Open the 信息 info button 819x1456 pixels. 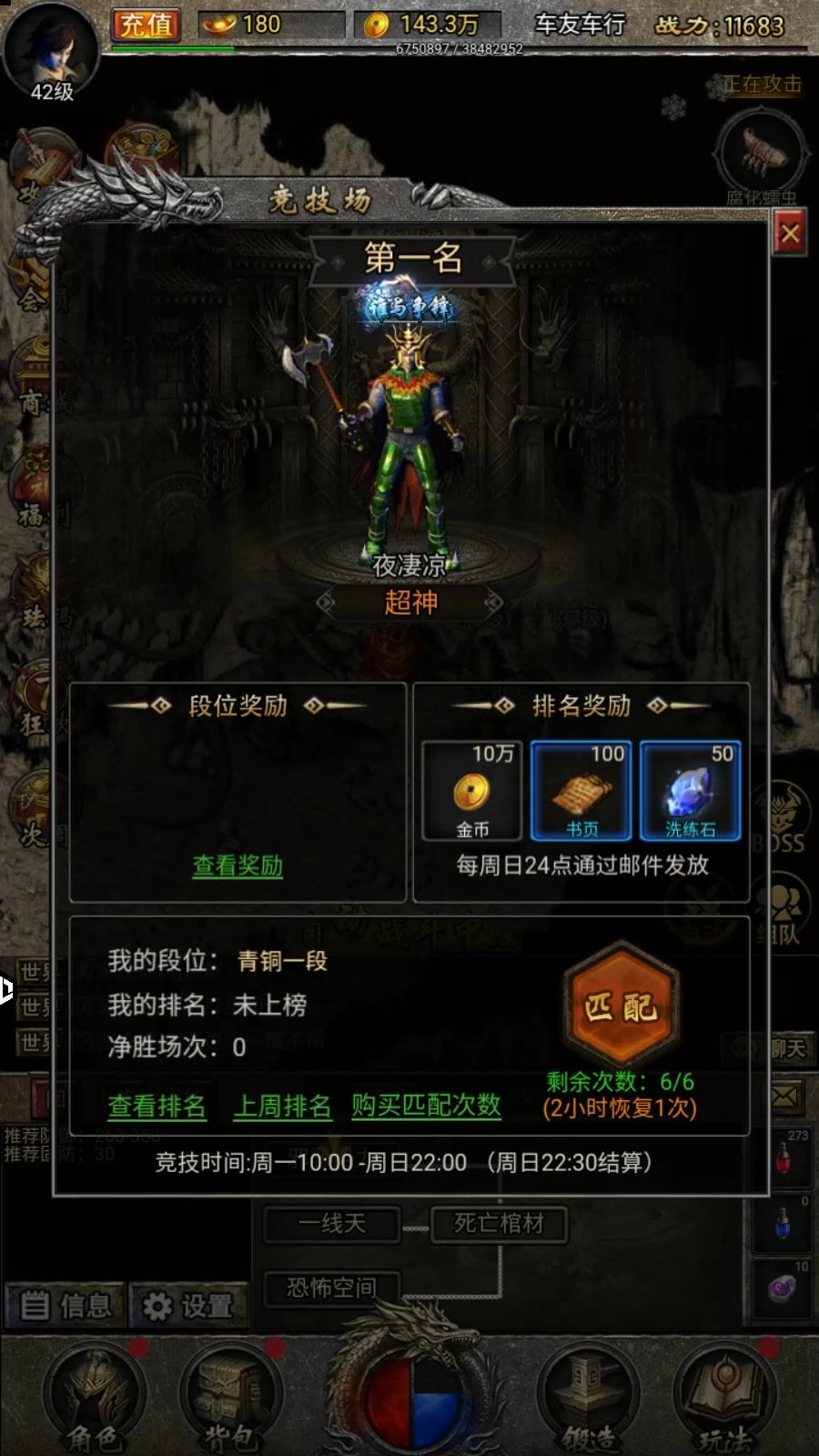66,1306
